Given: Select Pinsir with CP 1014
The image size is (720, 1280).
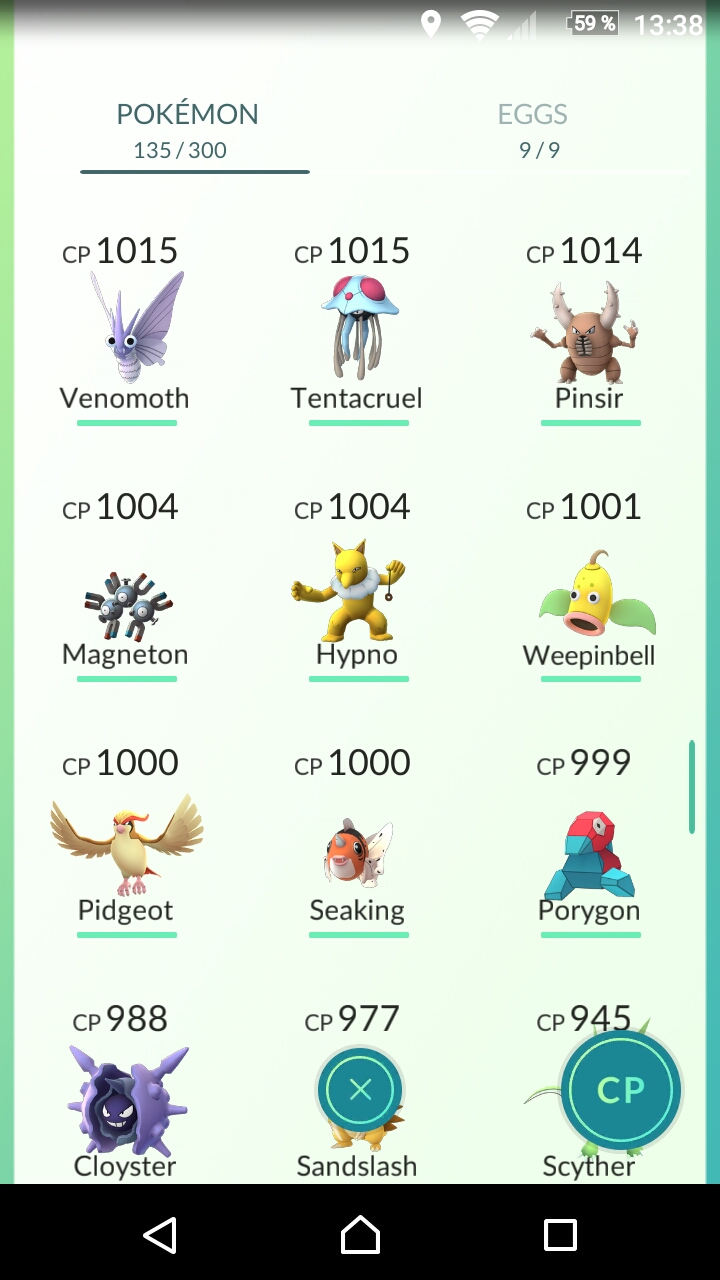Looking at the screenshot, I should 590,330.
